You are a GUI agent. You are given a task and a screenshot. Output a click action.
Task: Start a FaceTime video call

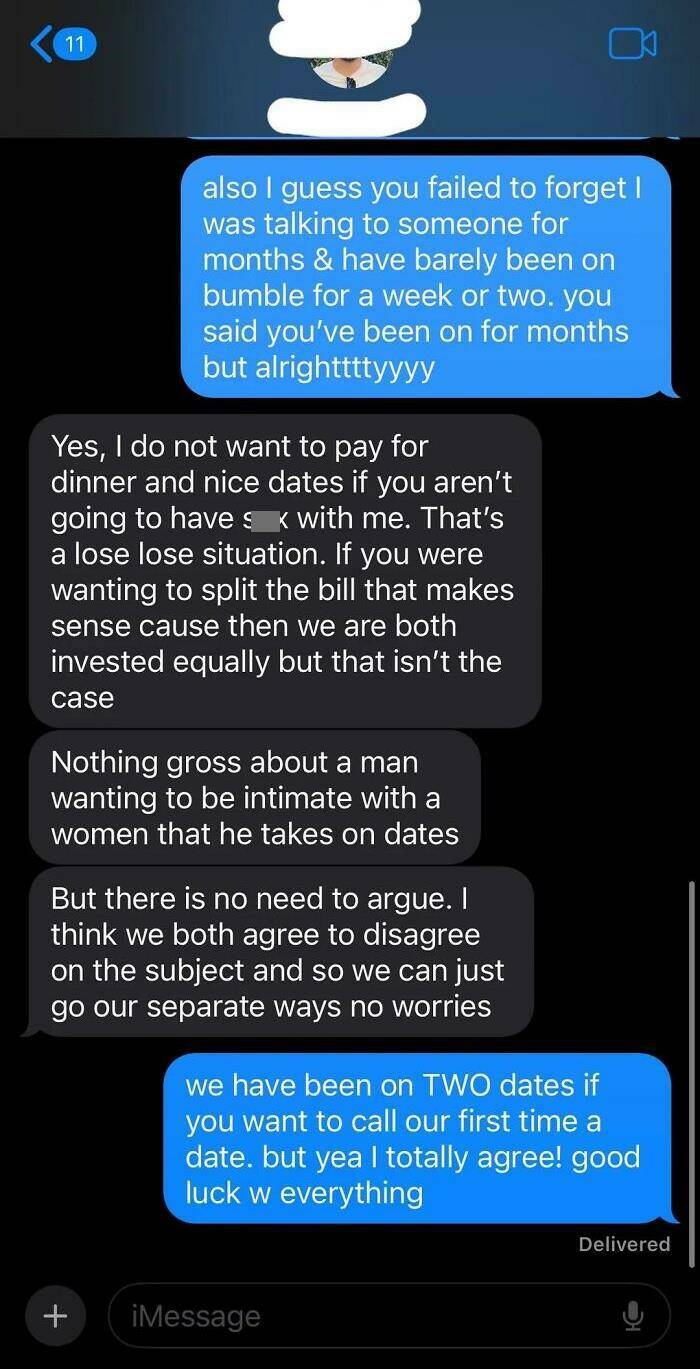632,44
